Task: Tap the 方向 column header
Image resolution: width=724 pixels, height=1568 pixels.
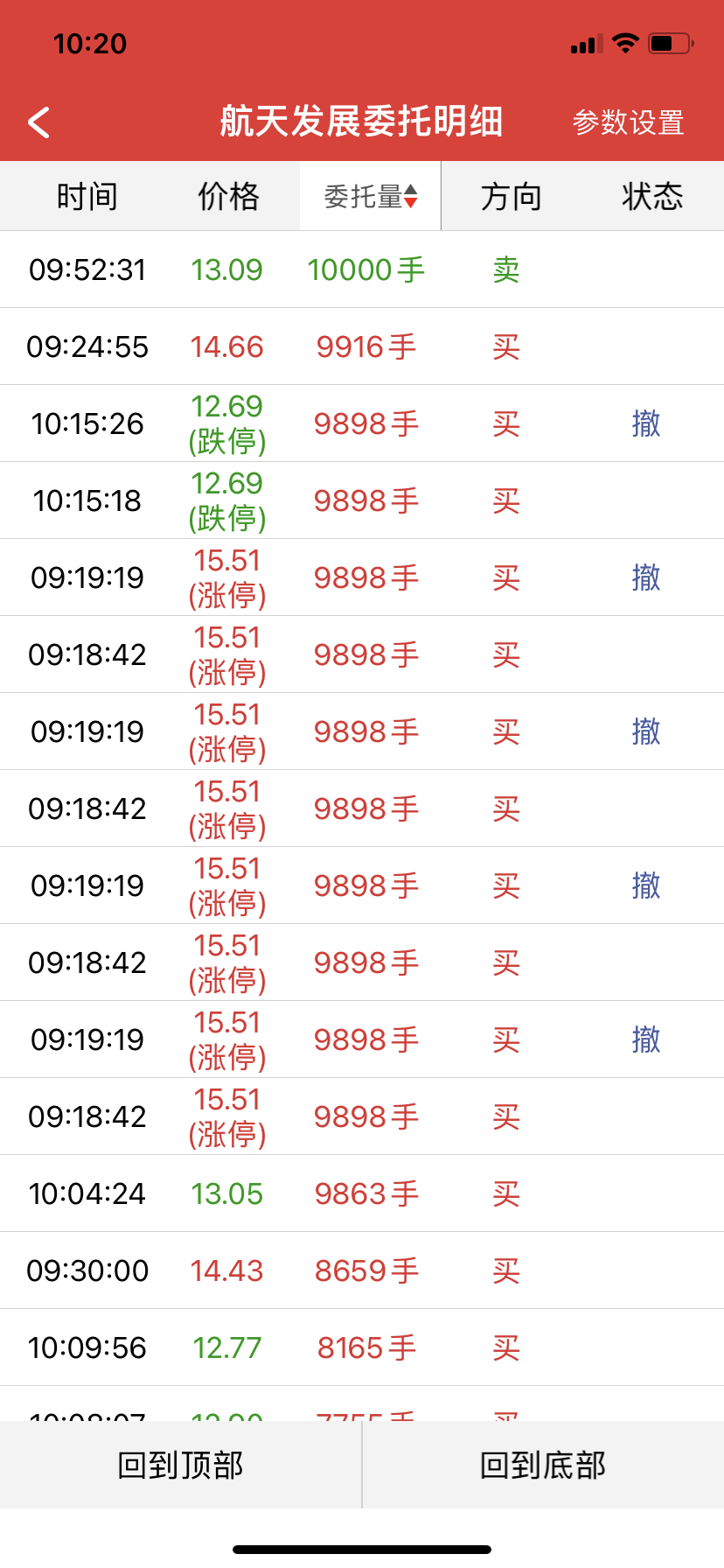Action: point(512,196)
